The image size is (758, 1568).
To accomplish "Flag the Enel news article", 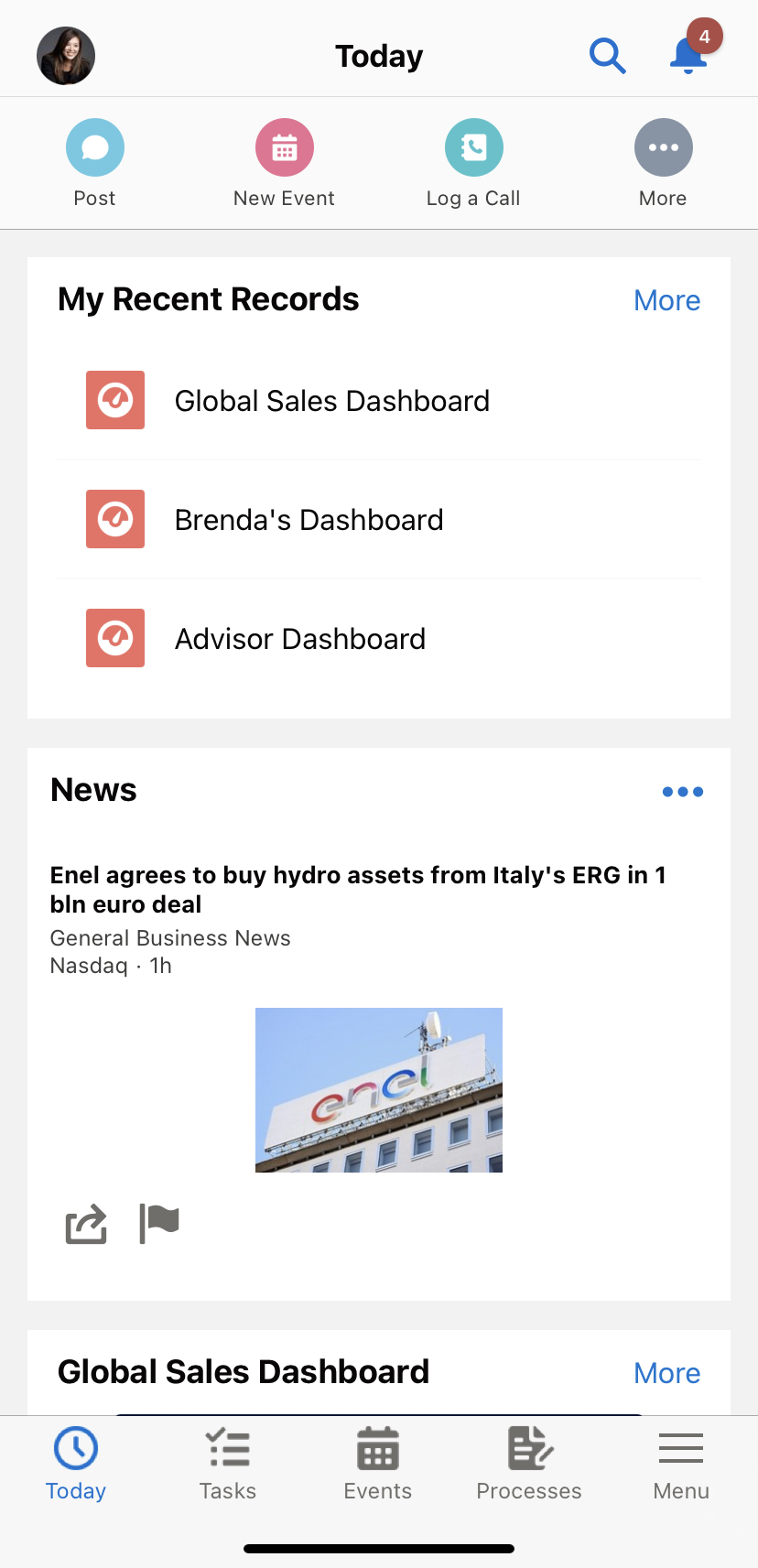I will (x=159, y=1222).
